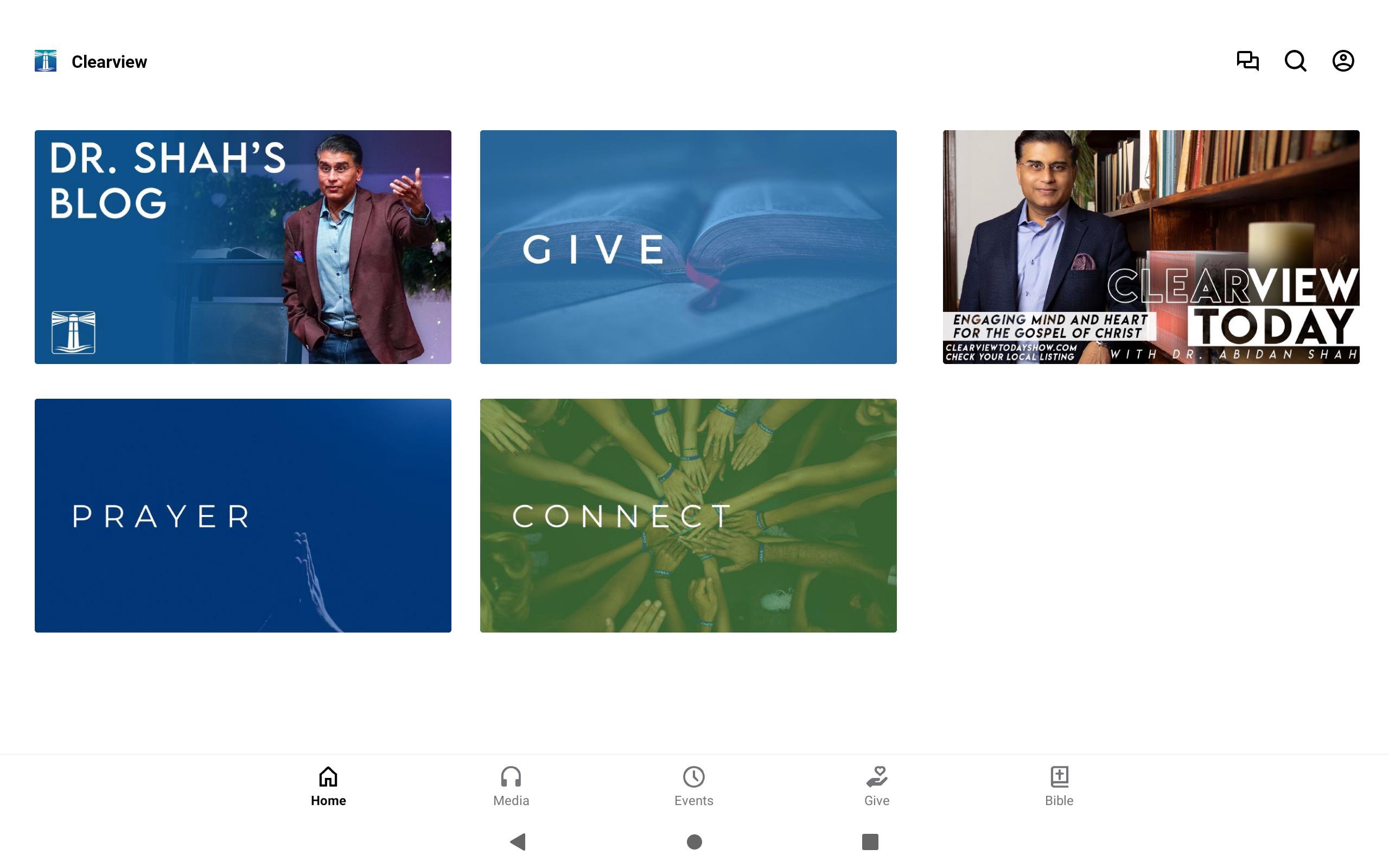Open the messages chat icon
Viewport: 1389px width, 868px height.
click(1247, 61)
